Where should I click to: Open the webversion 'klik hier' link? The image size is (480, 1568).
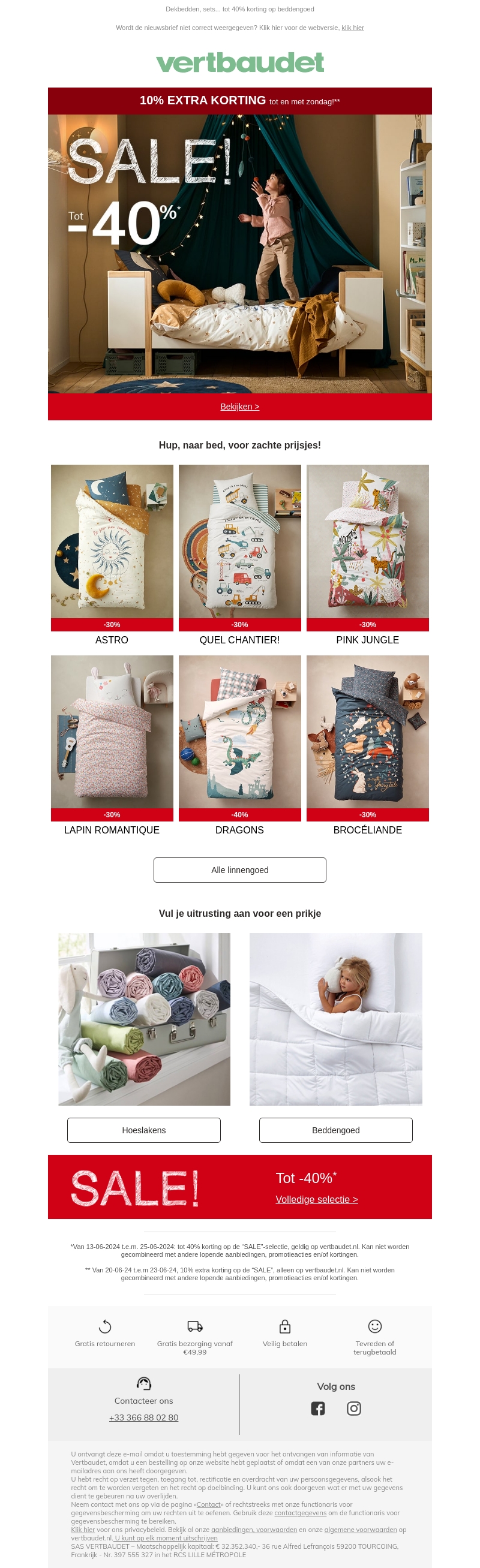352,28
